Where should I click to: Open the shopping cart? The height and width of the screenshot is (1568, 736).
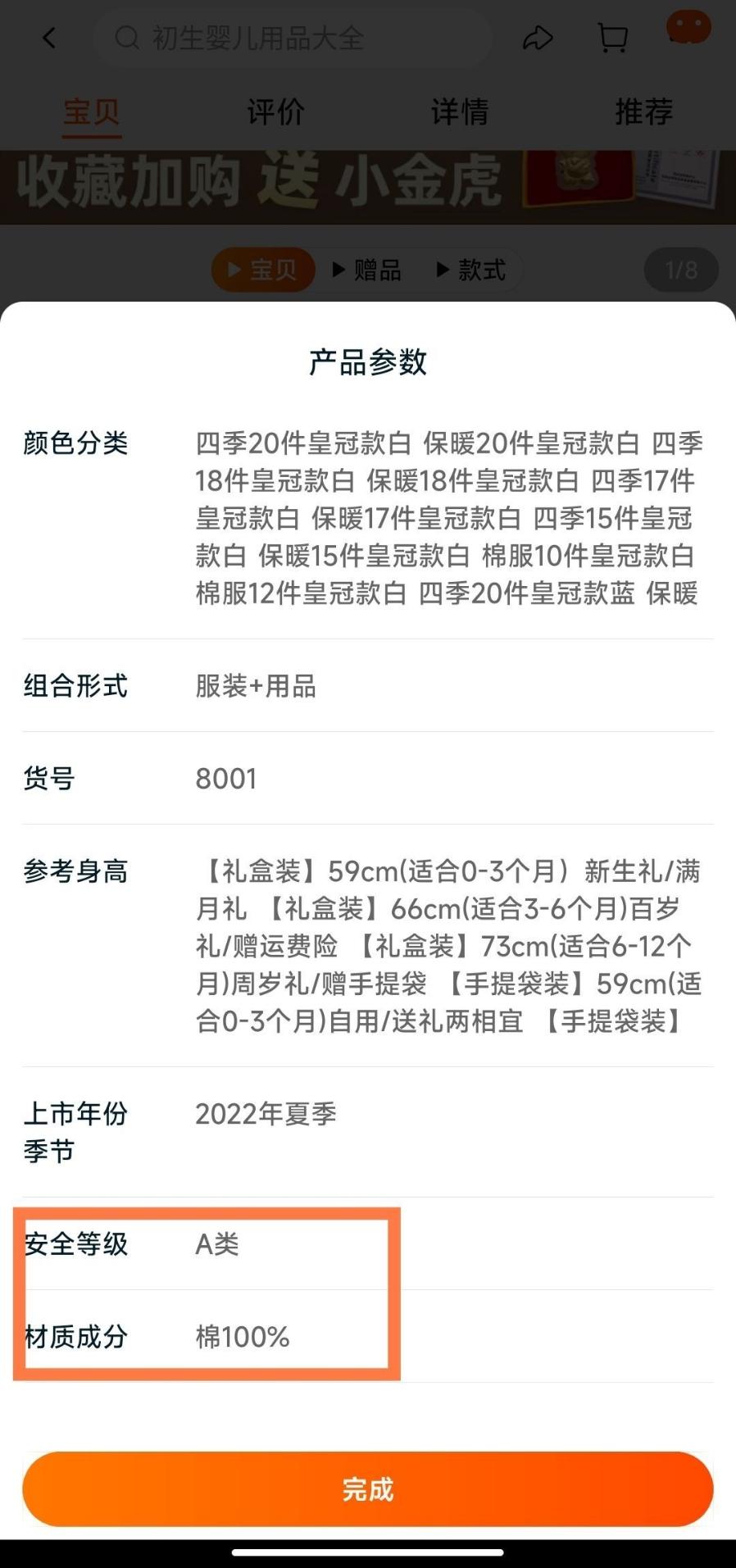pyautogui.click(x=612, y=38)
